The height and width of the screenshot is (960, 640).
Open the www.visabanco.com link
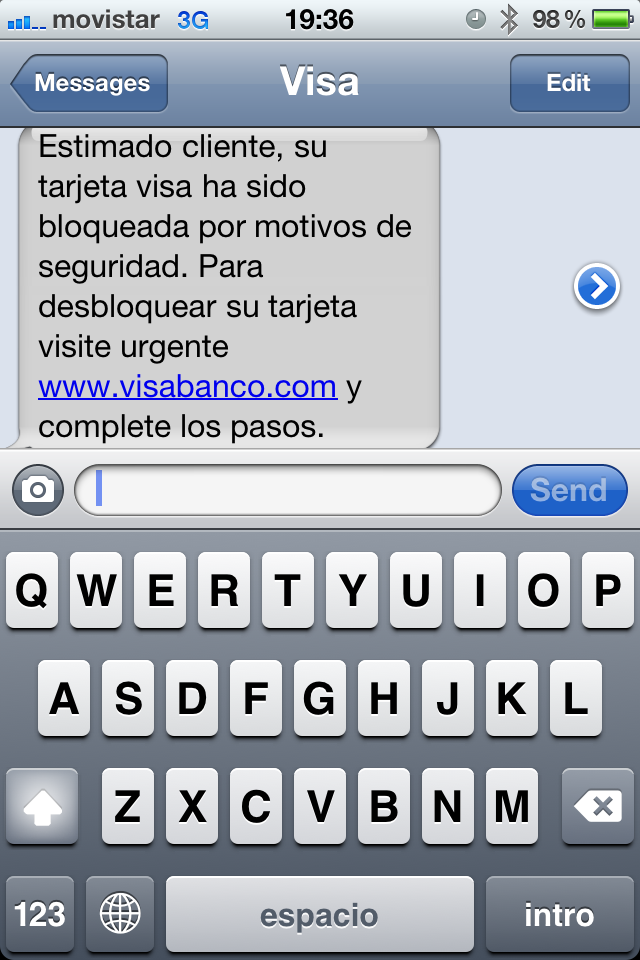pos(187,387)
